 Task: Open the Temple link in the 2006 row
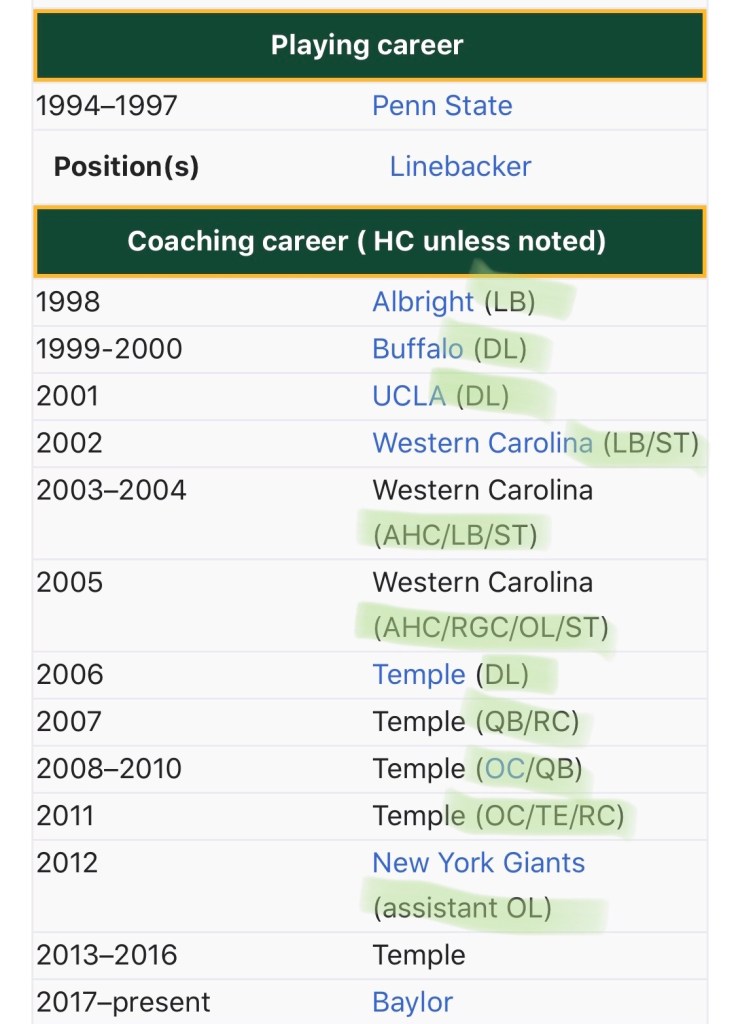pos(418,675)
